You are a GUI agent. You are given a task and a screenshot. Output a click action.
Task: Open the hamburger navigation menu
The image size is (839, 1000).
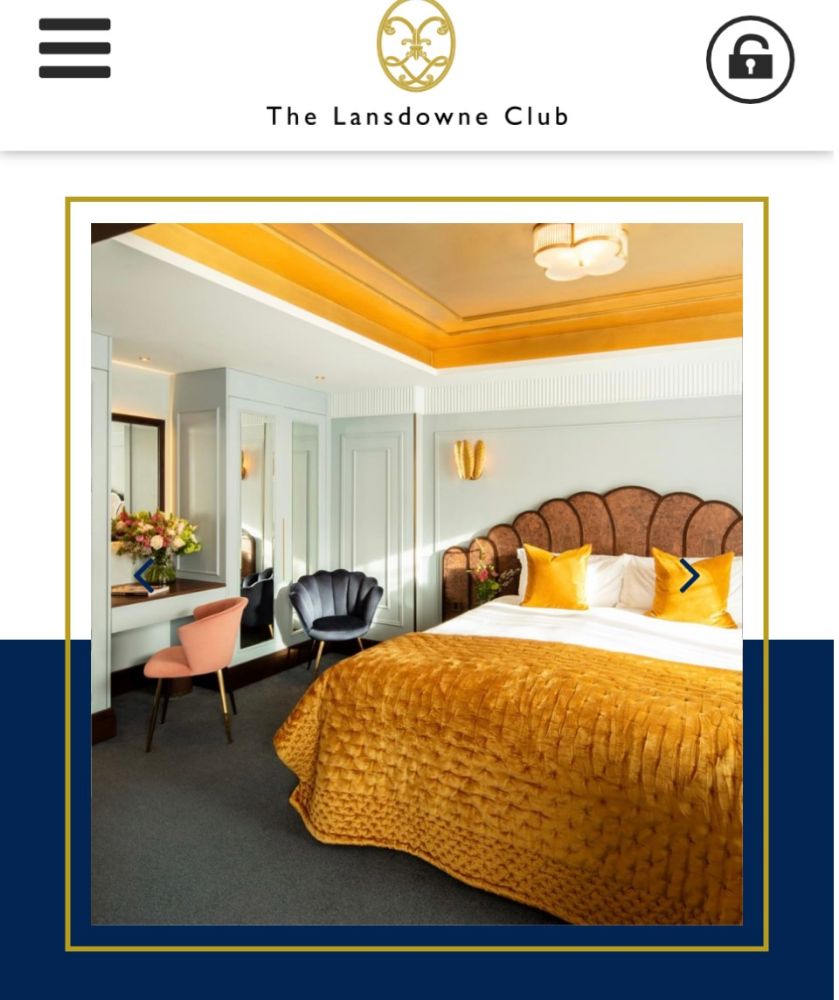tap(75, 48)
